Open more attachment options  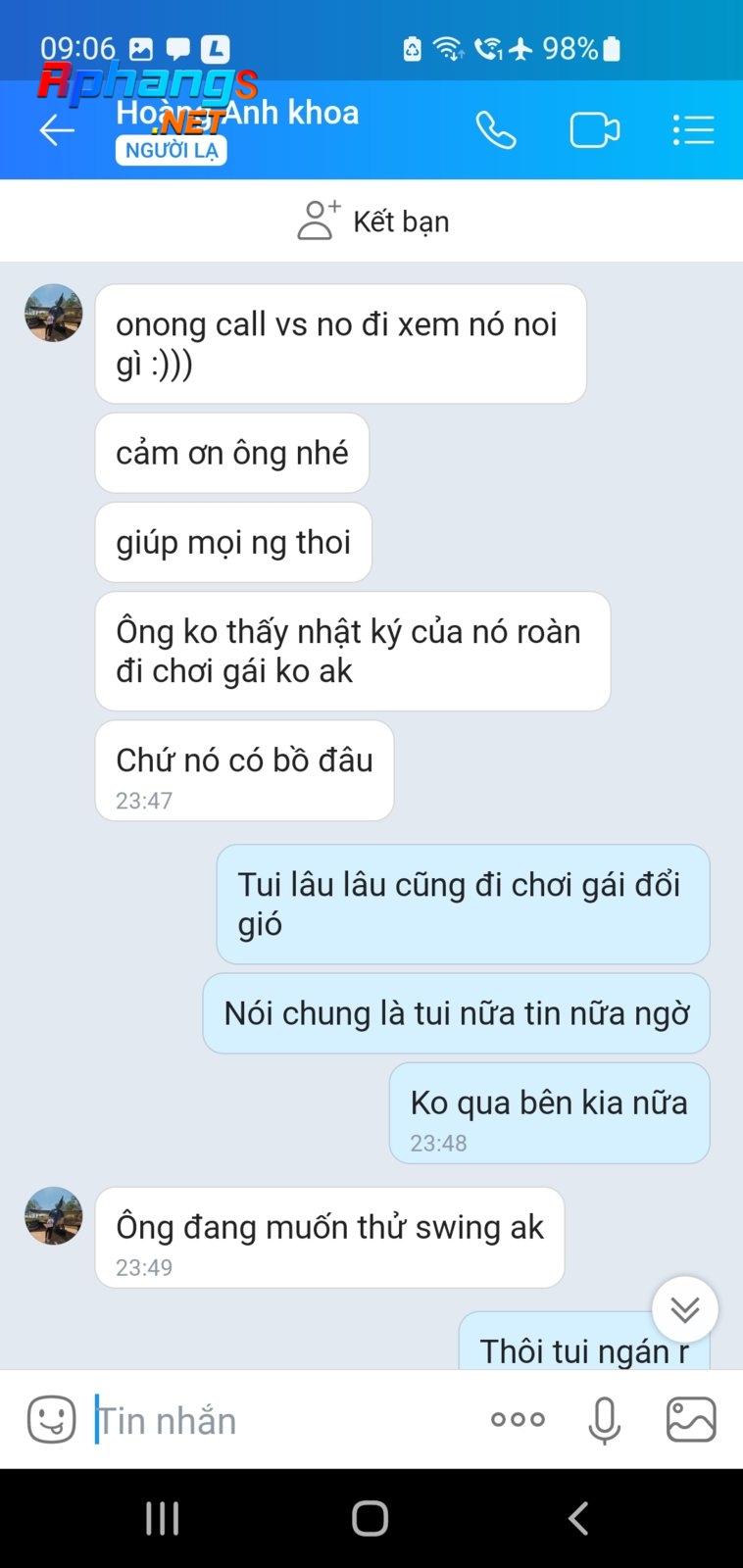pyautogui.click(x=518, y=1419)
